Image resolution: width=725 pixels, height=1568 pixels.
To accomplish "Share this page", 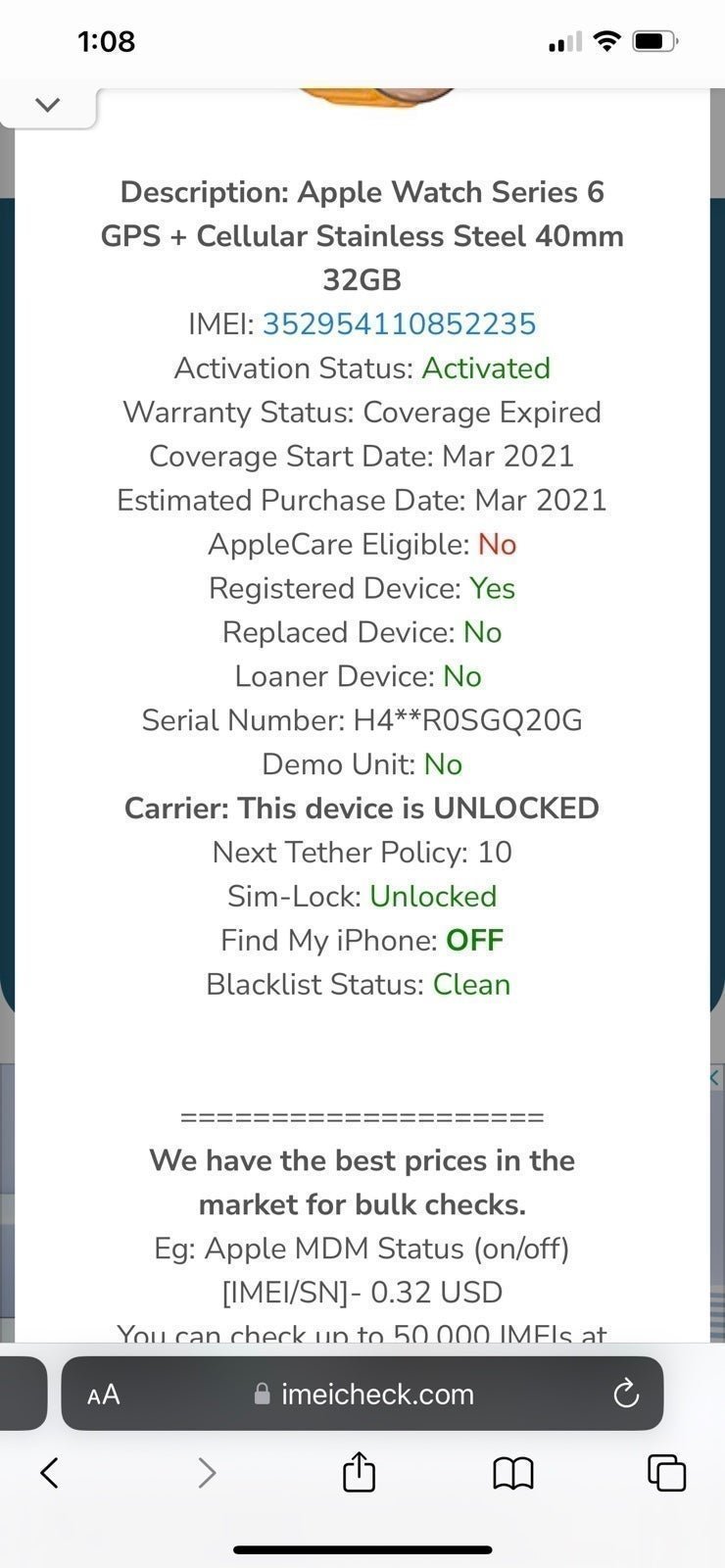I will point(359,1471).
